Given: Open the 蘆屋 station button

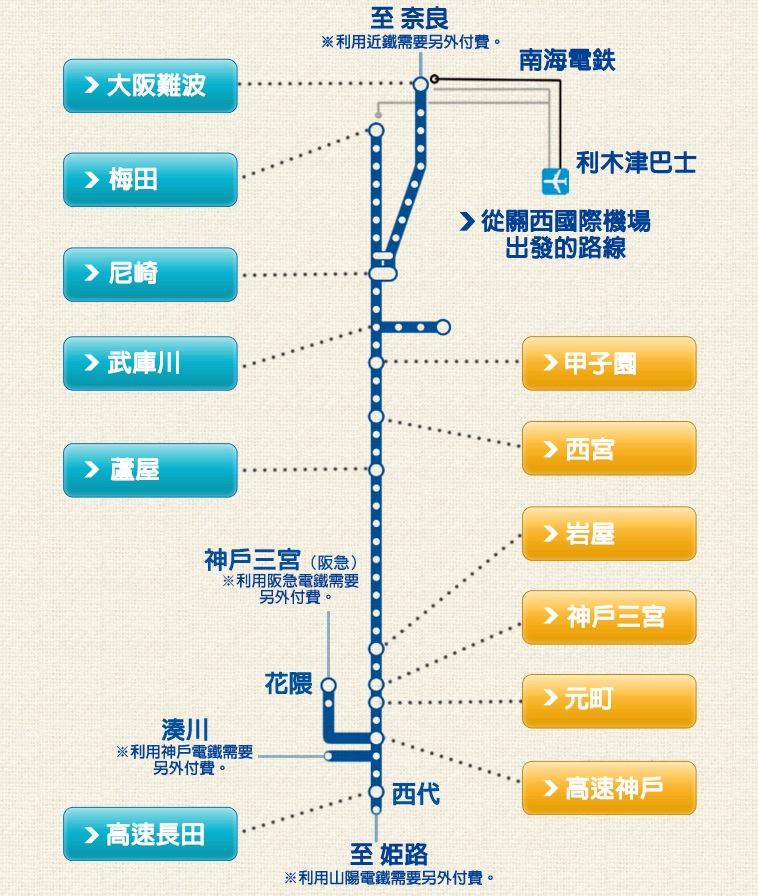Looking at the screenshot, I should point(150,470).
